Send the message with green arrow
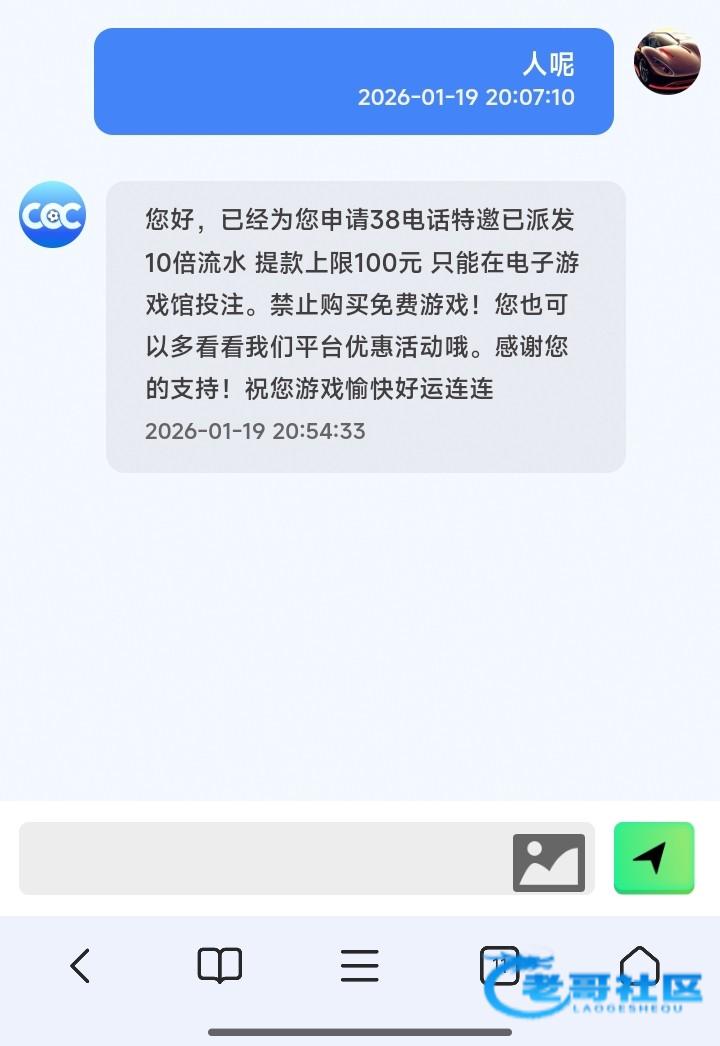The height and width of the screenshot is (1046, 720). 653,858
